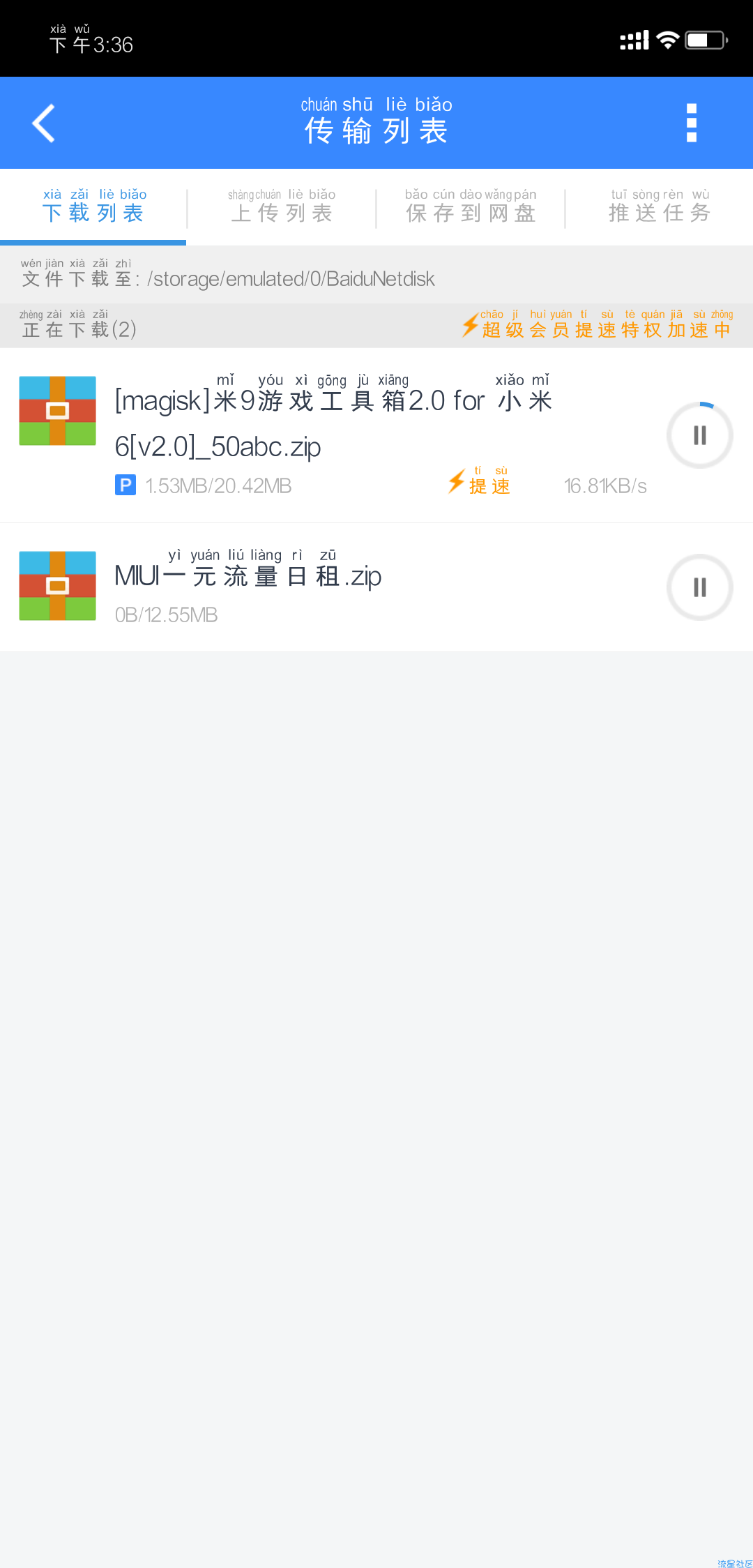Switch to the 保存到网盘 tab
This screenshot has height=1568, width=753.
pyautogui.click(x=471, y=206)
